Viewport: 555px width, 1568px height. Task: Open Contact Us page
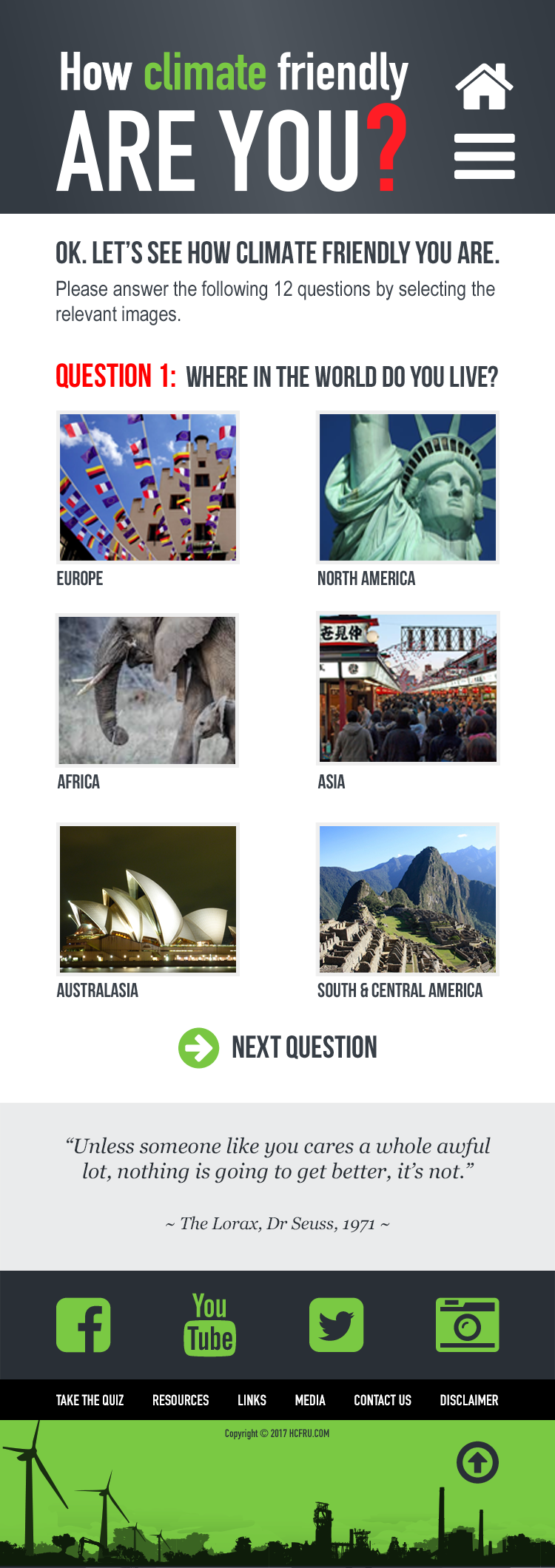[383, 1400]
